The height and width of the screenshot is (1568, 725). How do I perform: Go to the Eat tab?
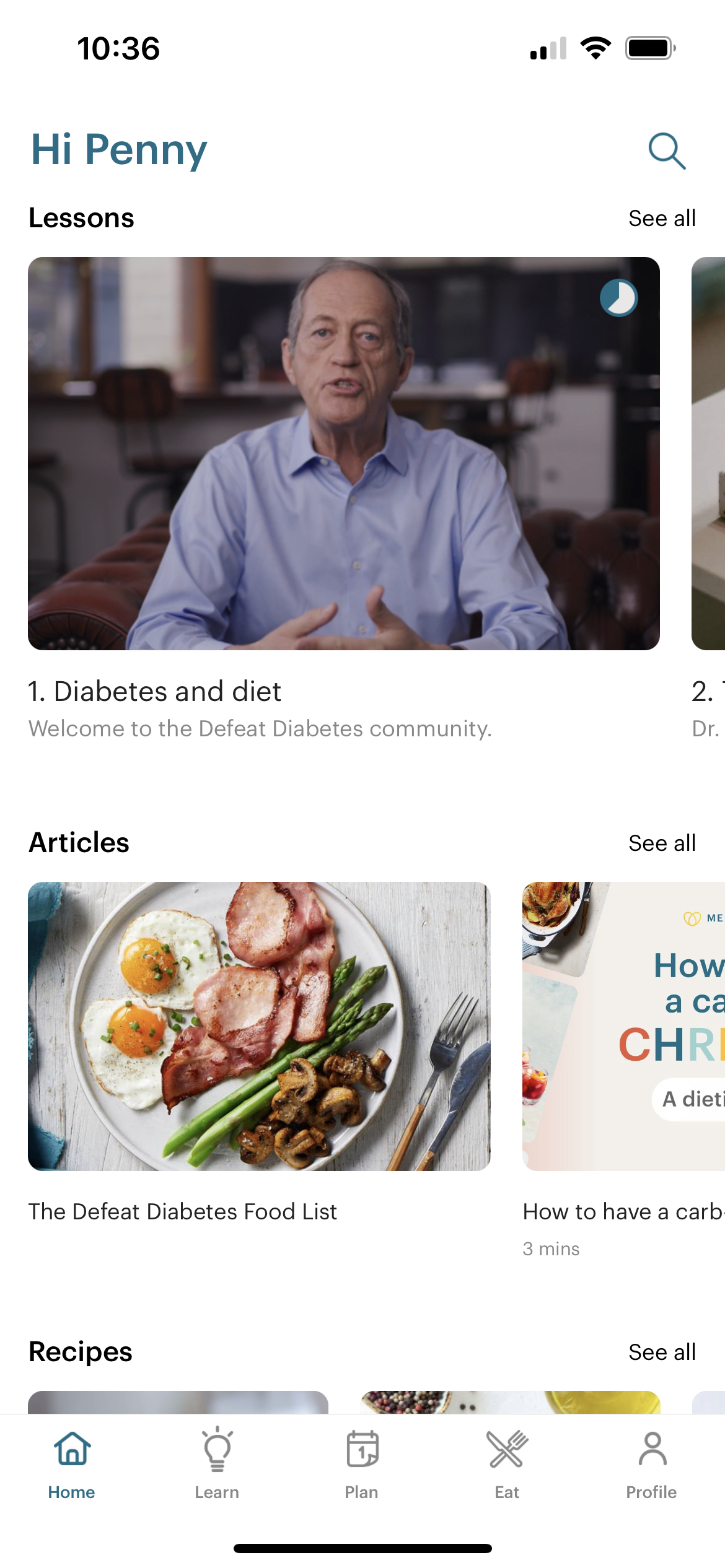pos(507,1464)
